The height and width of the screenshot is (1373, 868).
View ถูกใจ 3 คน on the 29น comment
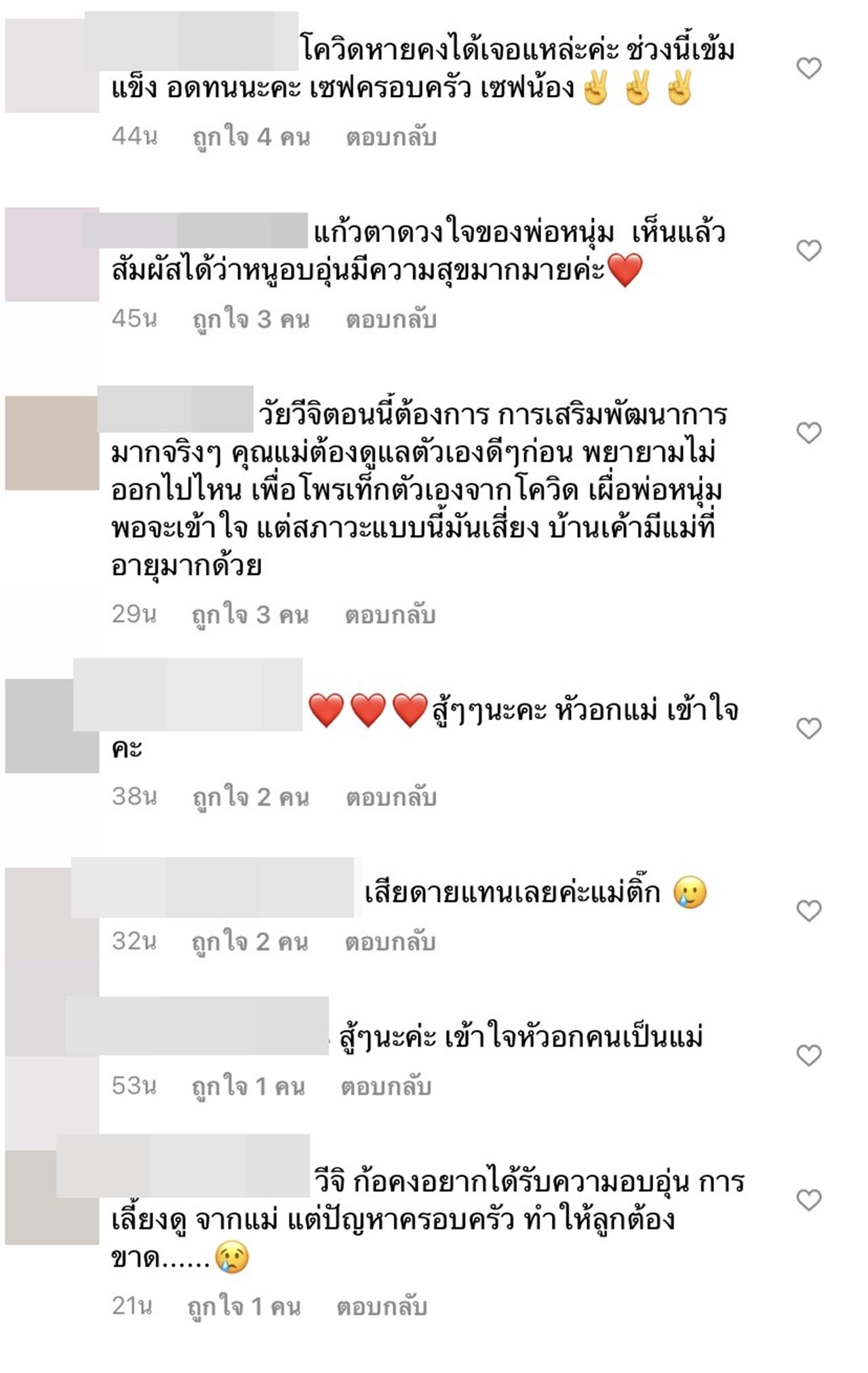[250, 614]
